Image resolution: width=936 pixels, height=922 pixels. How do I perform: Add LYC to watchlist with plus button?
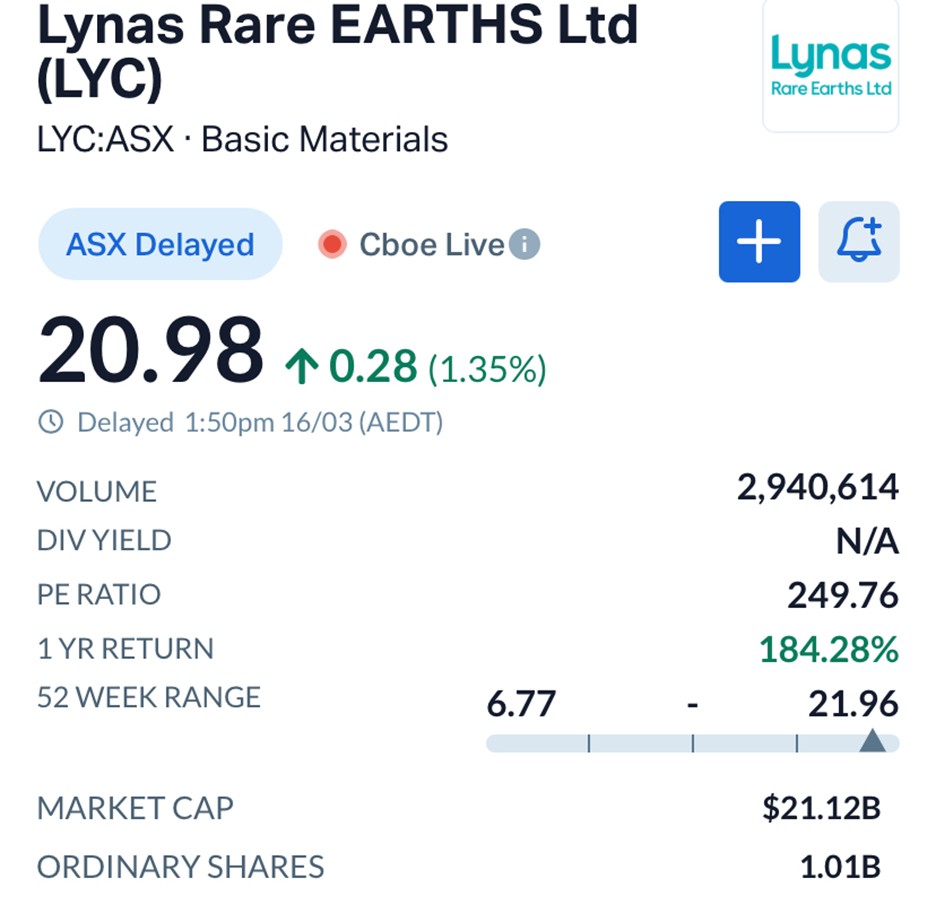(759, 242)
